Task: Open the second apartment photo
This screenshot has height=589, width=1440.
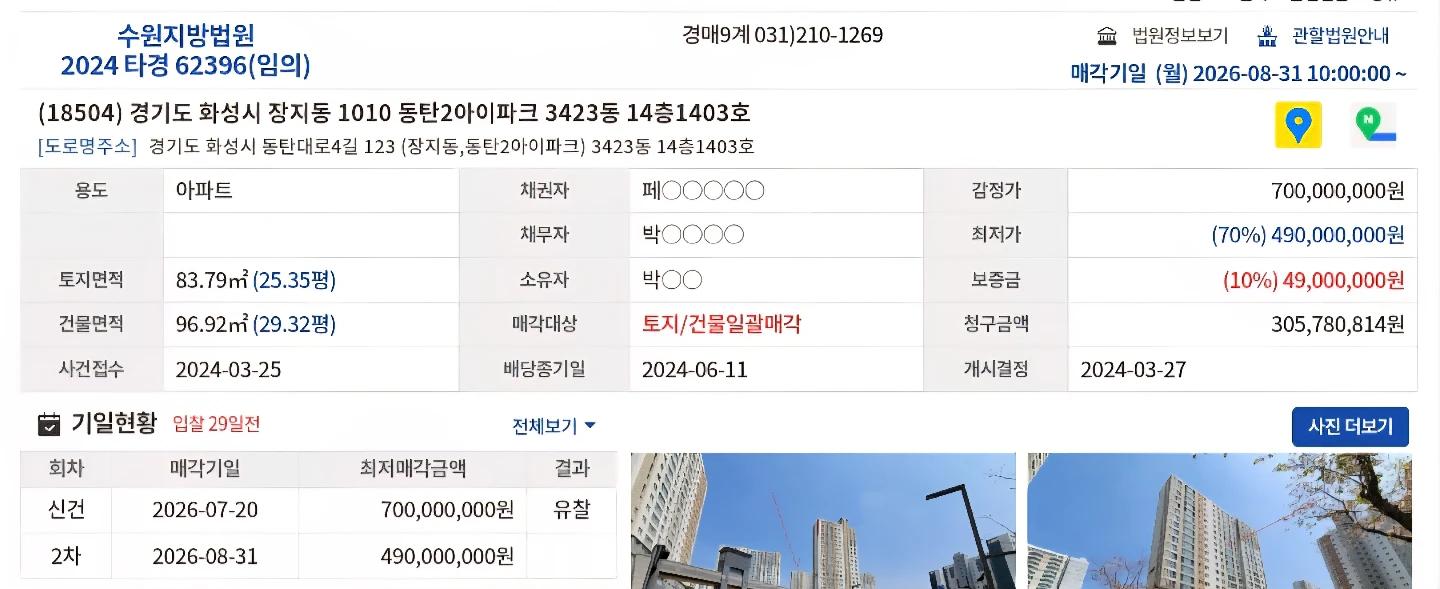Action: pos(1220,521)
